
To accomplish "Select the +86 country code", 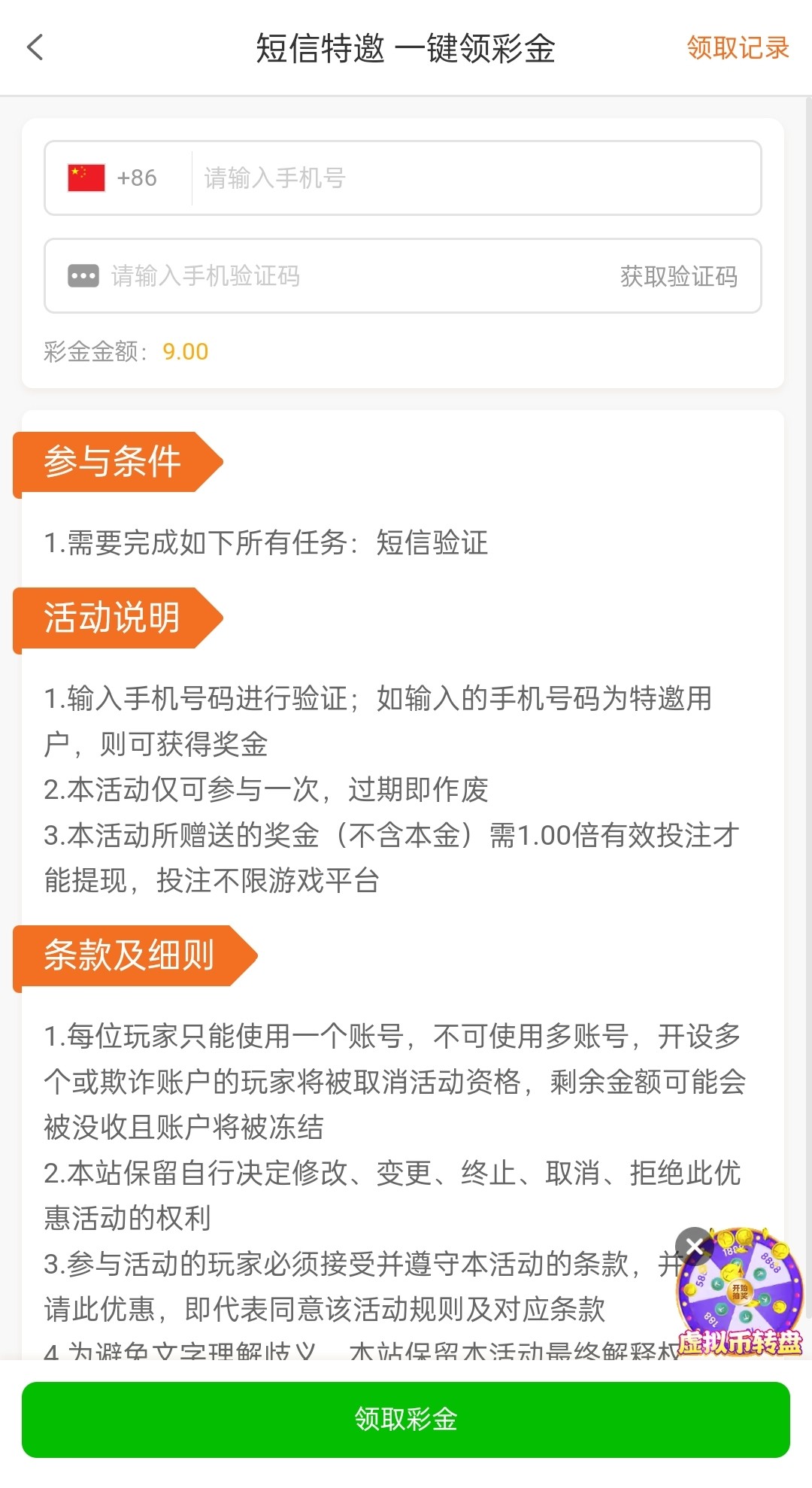I will (x=114, y=178).
